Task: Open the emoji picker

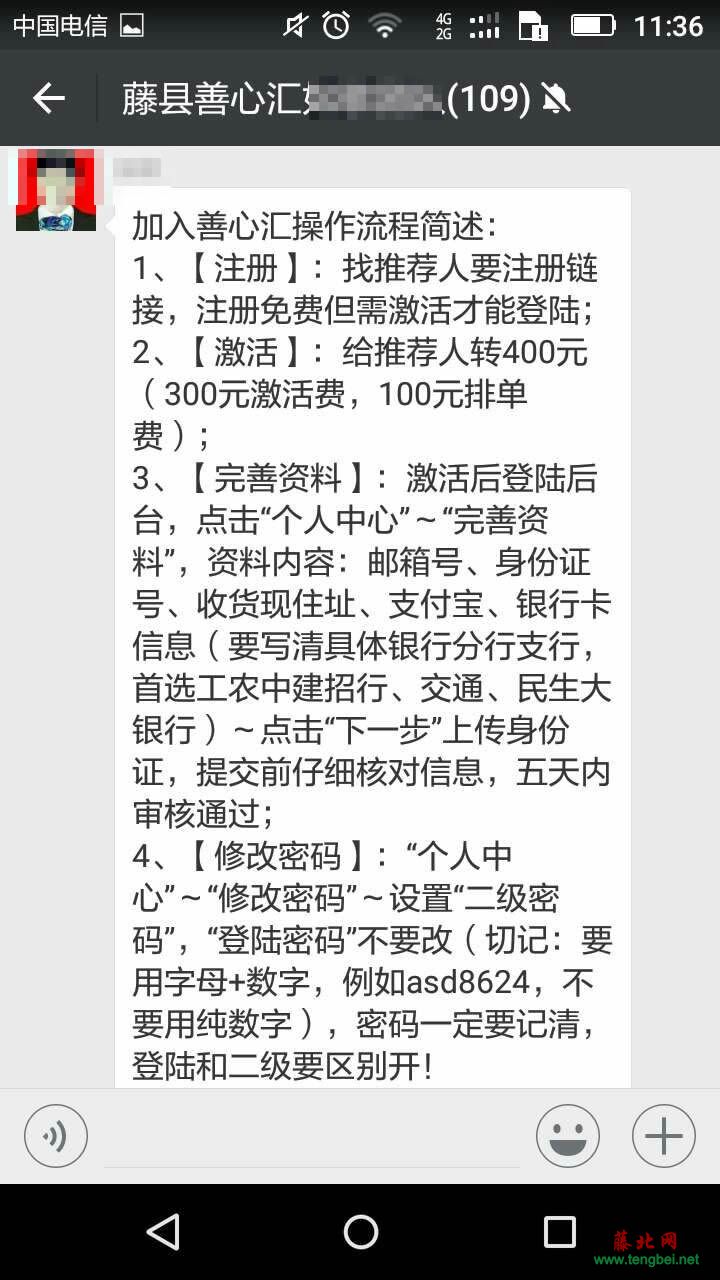Action: (568, 1136)
